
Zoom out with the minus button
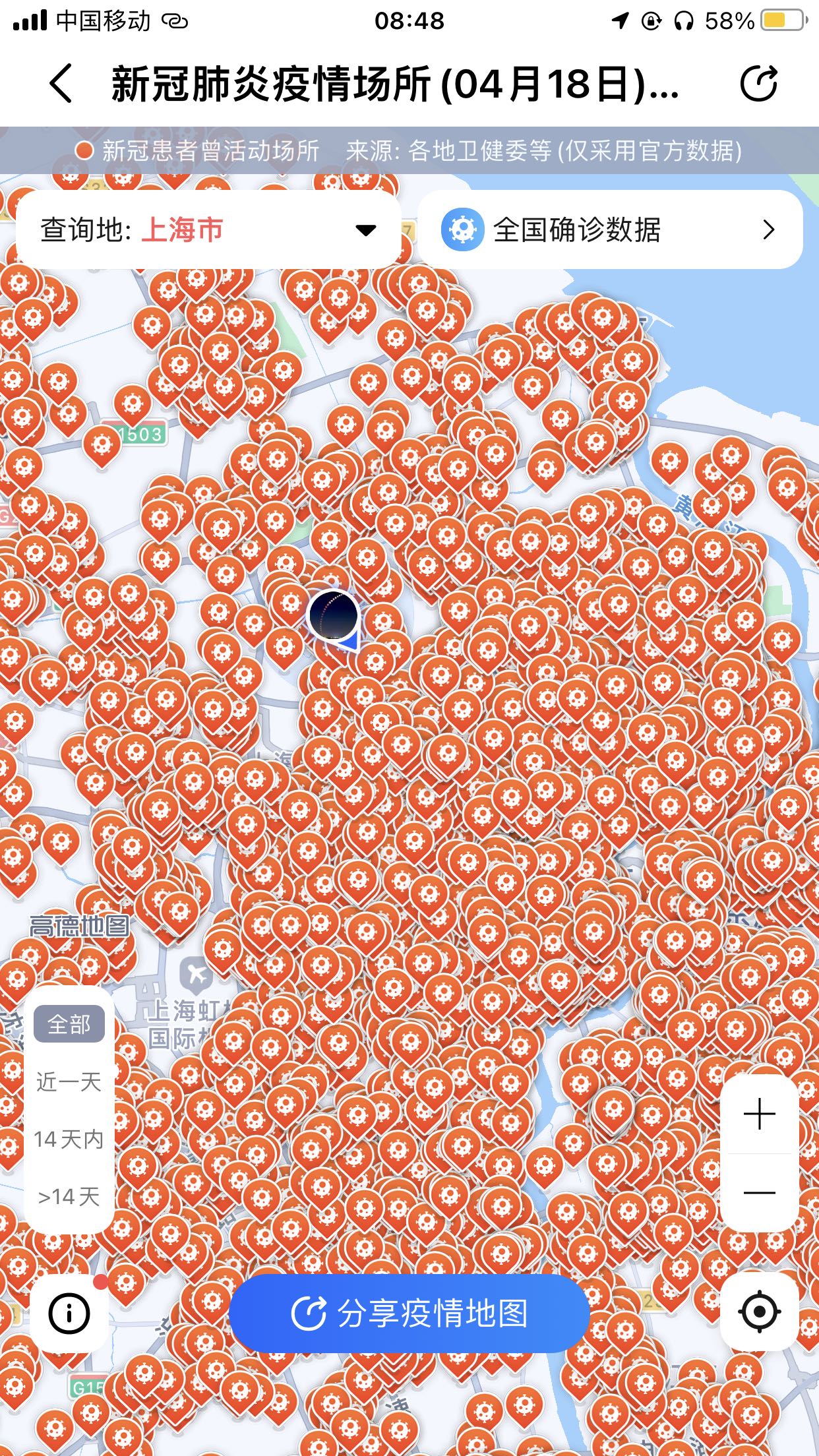tap(759, 1192)
